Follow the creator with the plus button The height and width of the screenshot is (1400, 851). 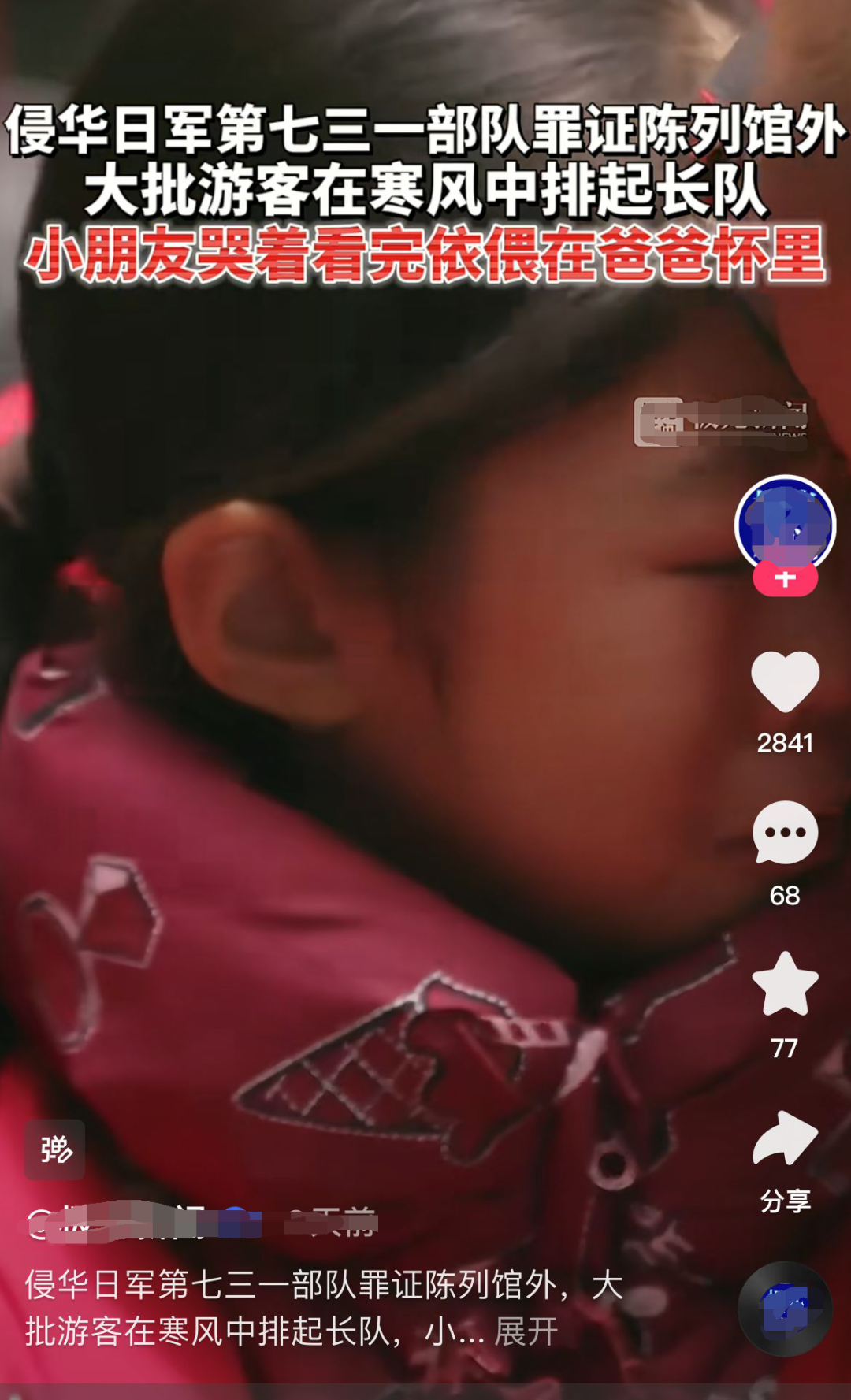785,580
